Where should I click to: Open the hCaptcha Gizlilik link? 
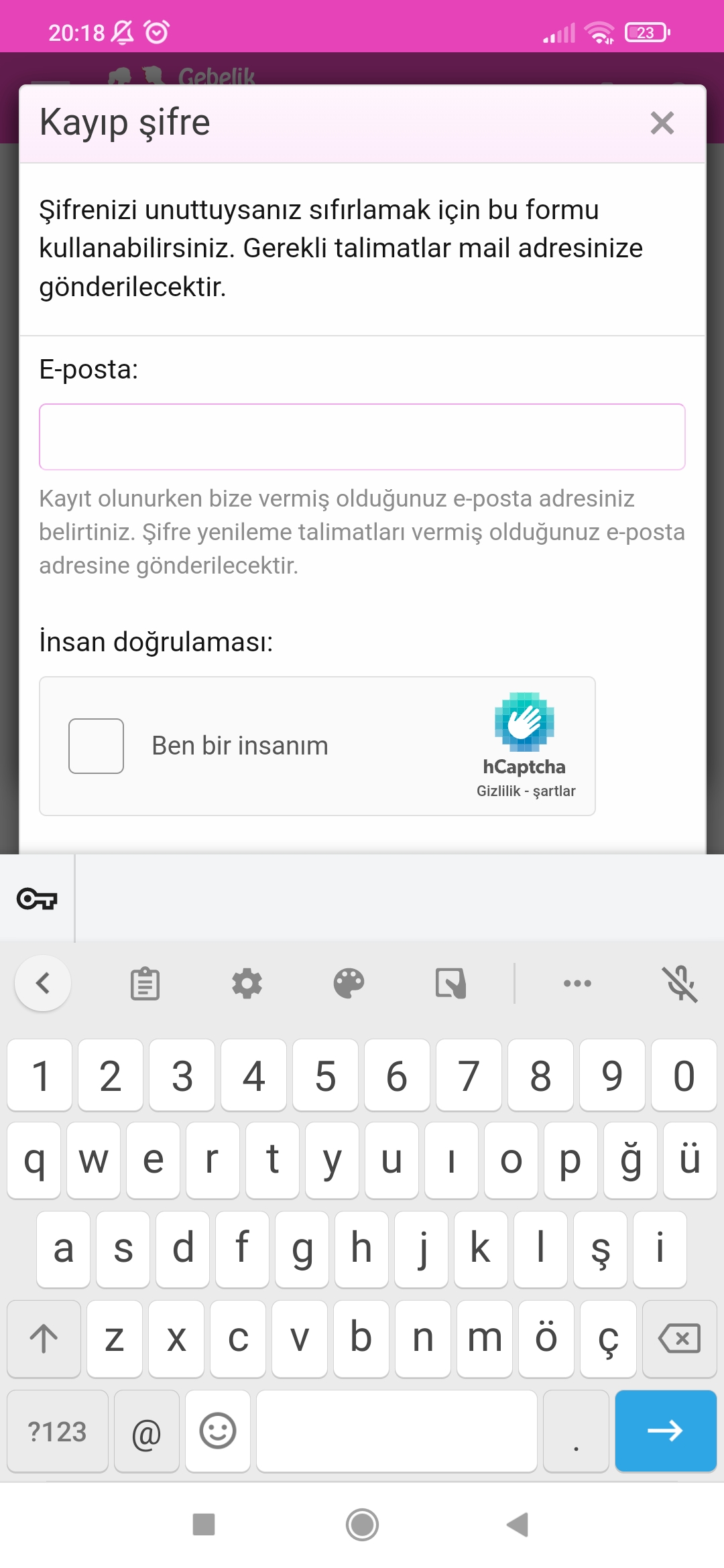tap(498, 791)
